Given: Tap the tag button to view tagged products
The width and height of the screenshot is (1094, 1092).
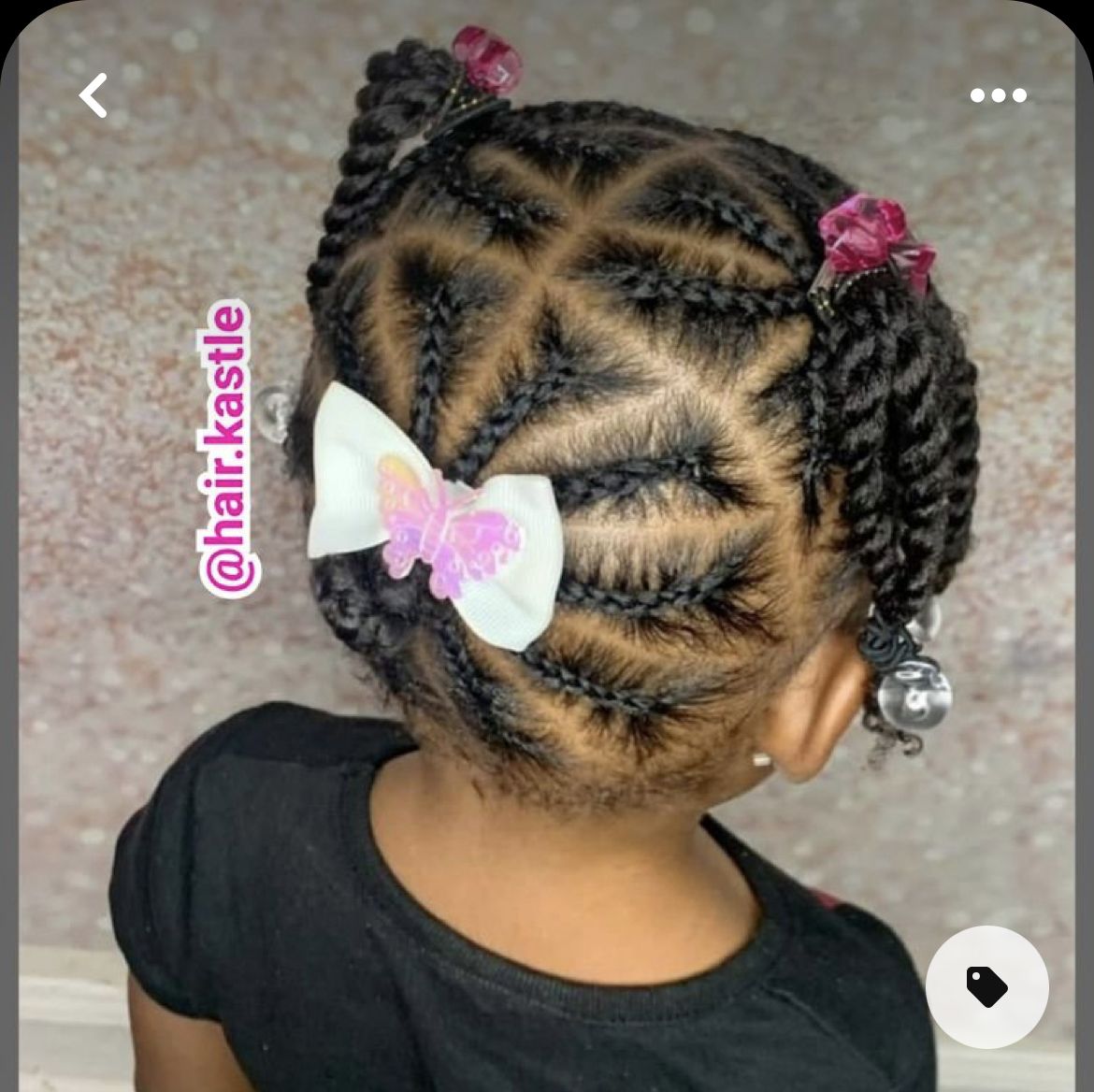Looking at the screenshot, I should 986,986.
